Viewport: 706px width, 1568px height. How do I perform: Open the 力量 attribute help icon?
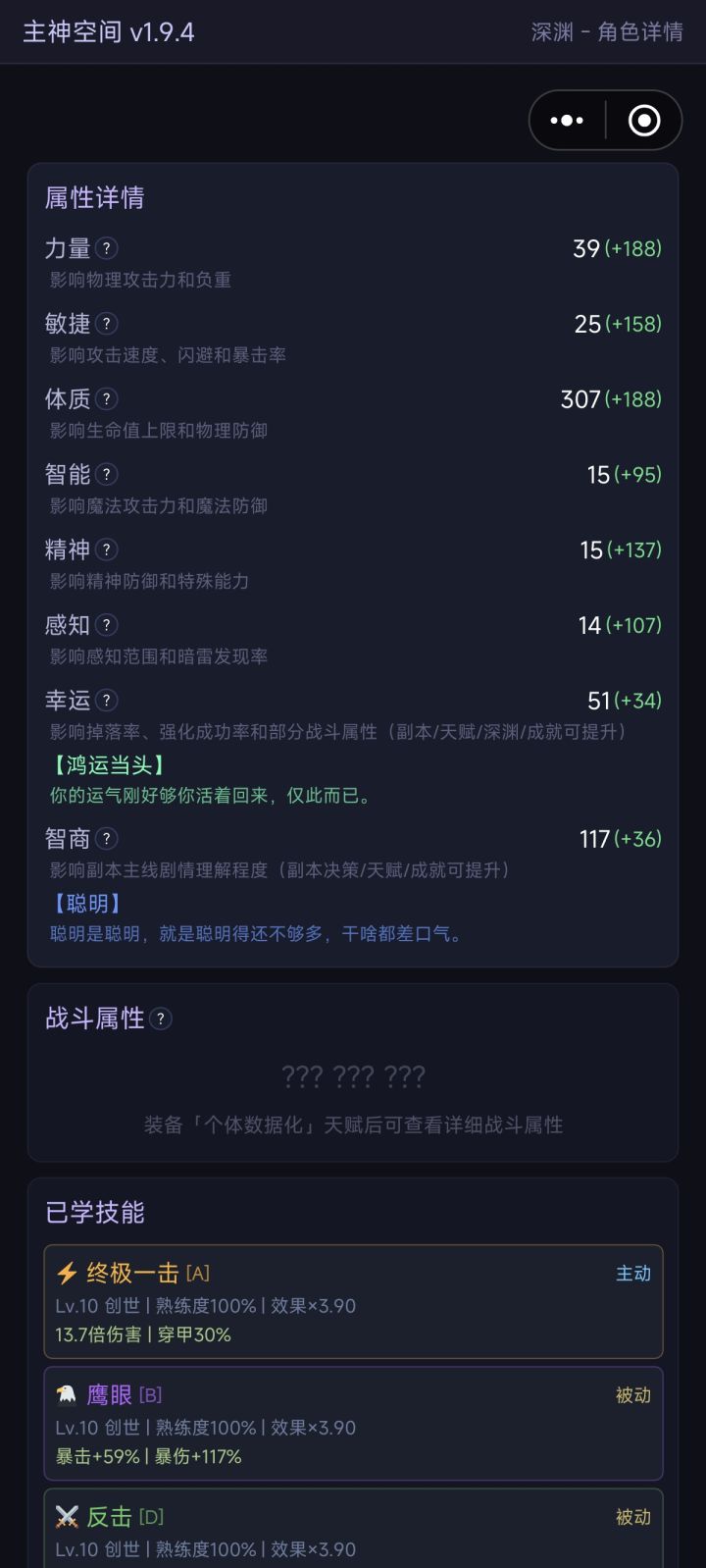(108, 248)
